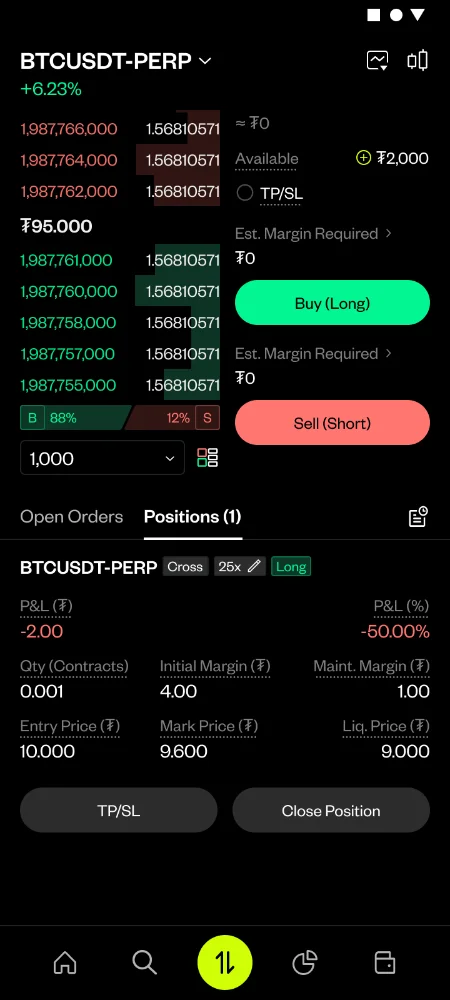Set TP/SL for the BTCUSDT-PERP position
The height and width of the screenshot is (1000, 450).
coord(119,810)
